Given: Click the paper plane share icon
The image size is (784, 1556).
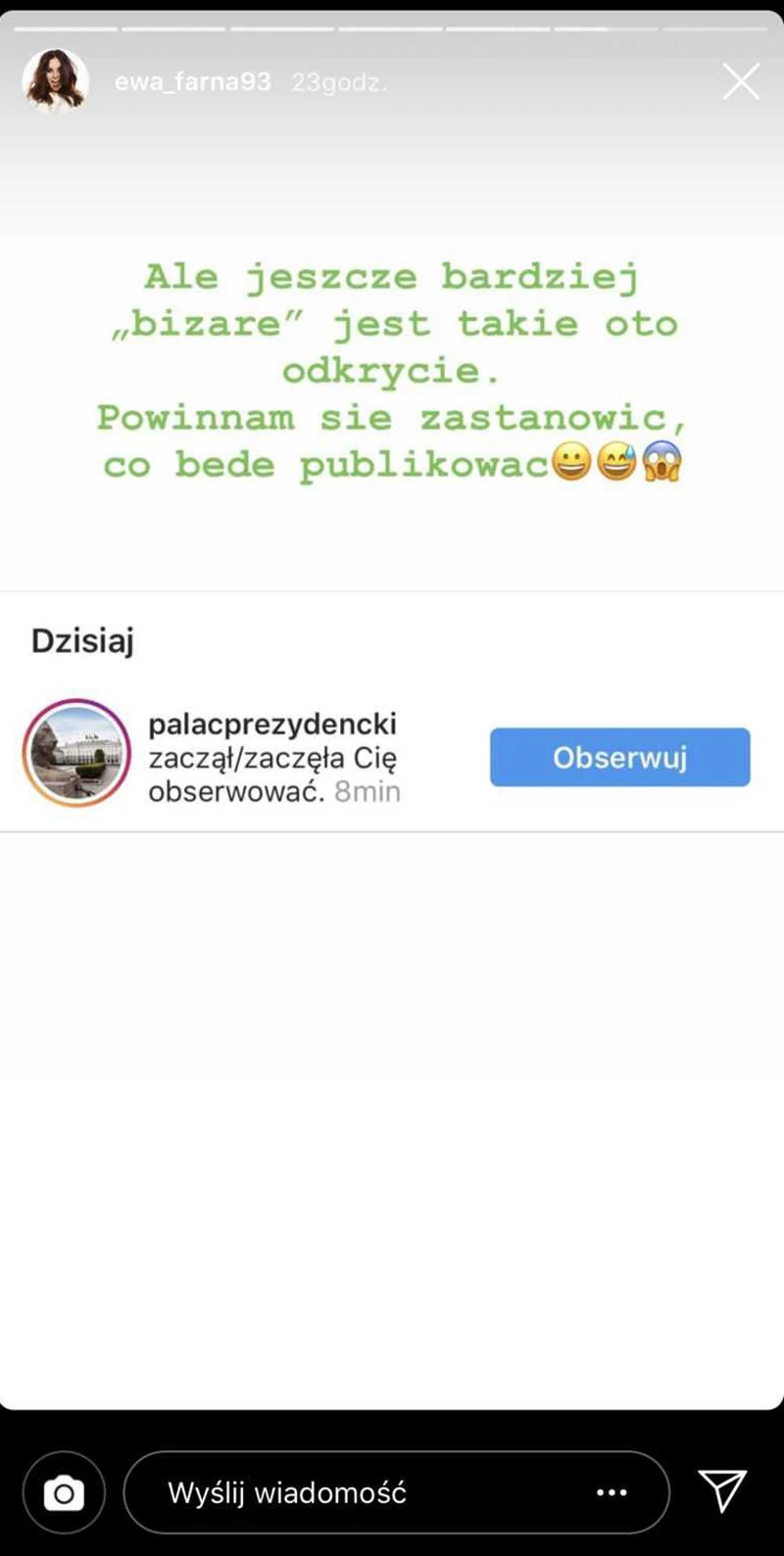Looking at the screenshot, I should pos(722,1492).
